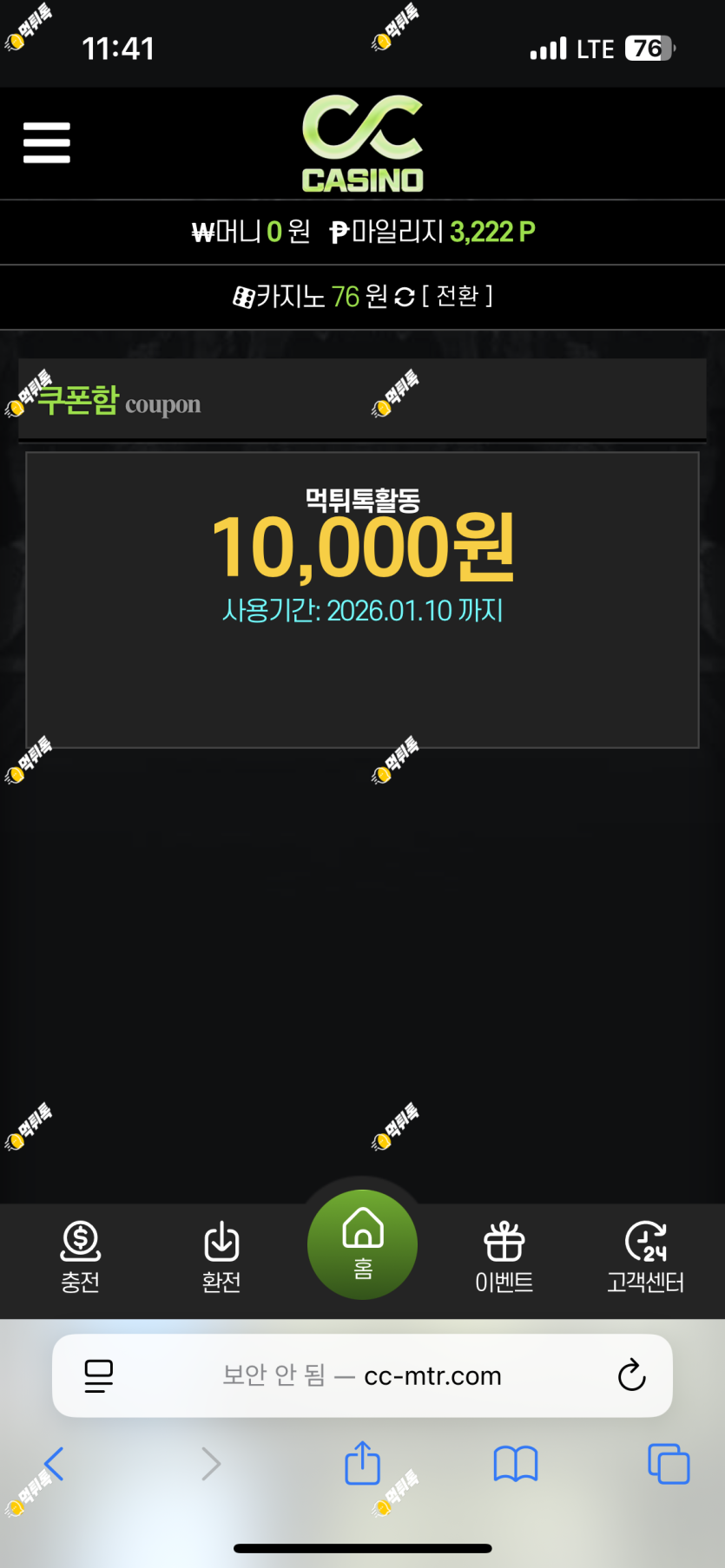This screenshot has width=725, height=1568.
Task: Show open Safari tabs
Action: point(669,1464)
